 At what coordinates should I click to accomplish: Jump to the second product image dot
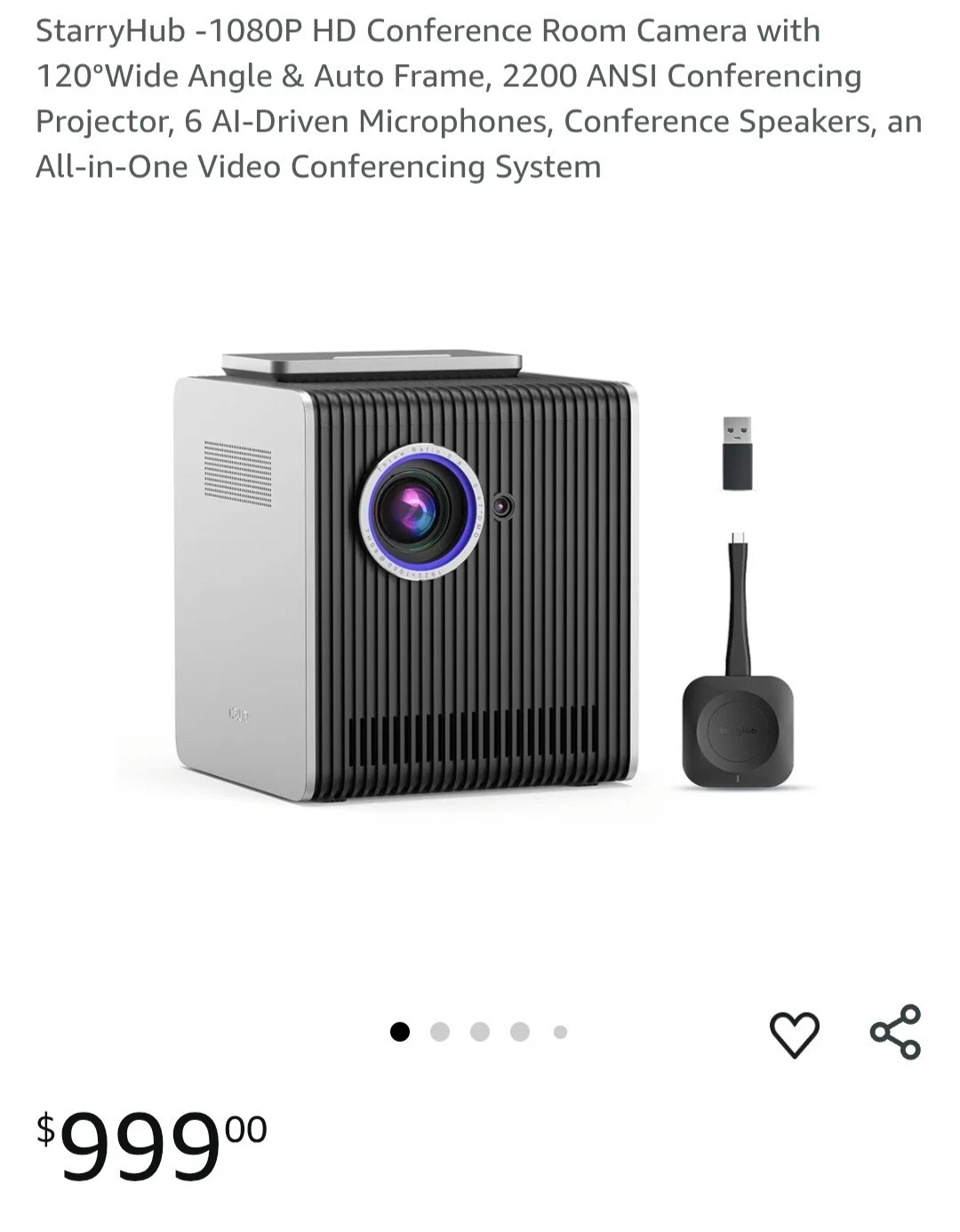coord(440,1032)
